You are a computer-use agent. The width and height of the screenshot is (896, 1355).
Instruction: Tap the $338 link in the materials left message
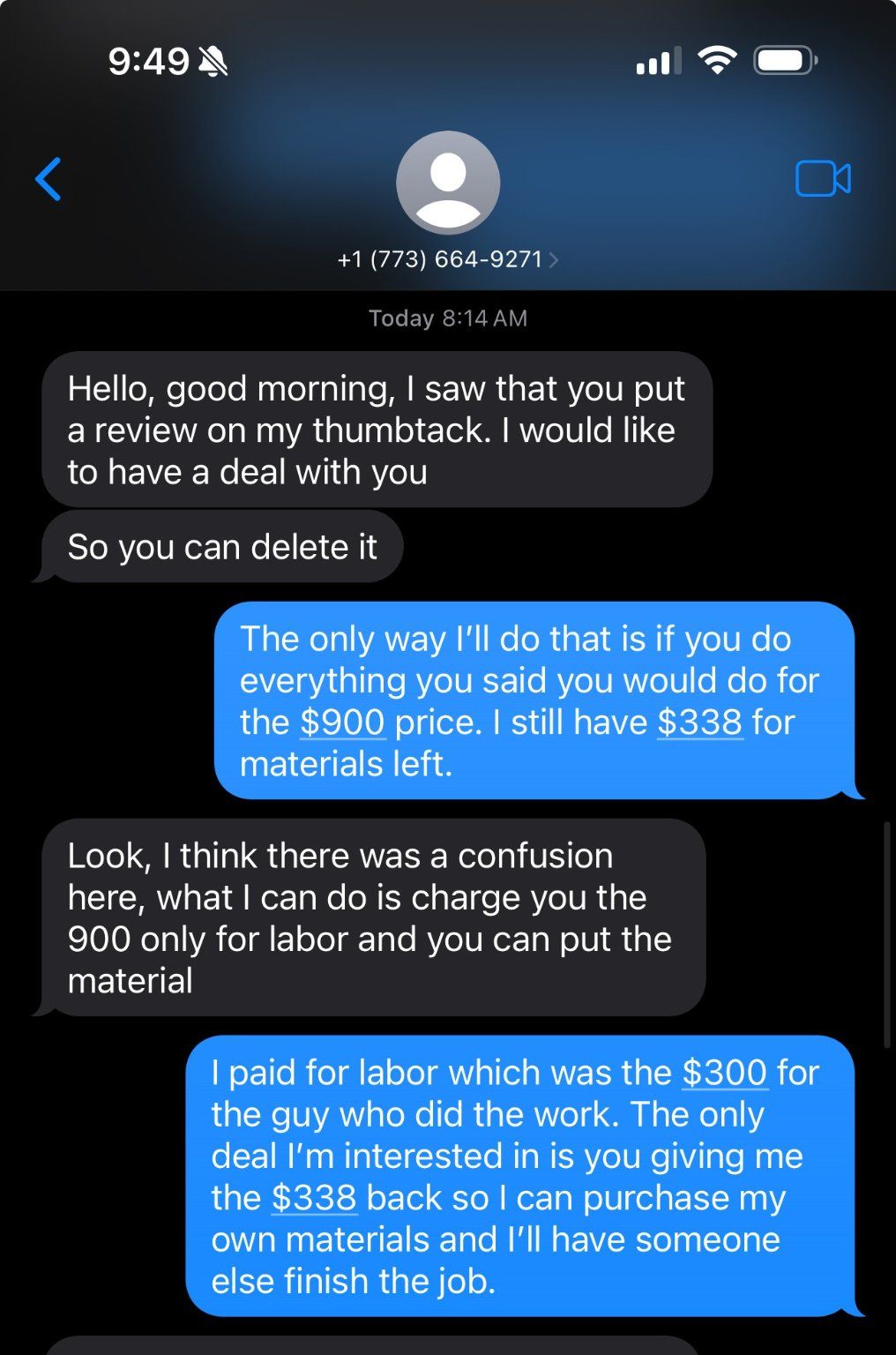coord(700,722)
